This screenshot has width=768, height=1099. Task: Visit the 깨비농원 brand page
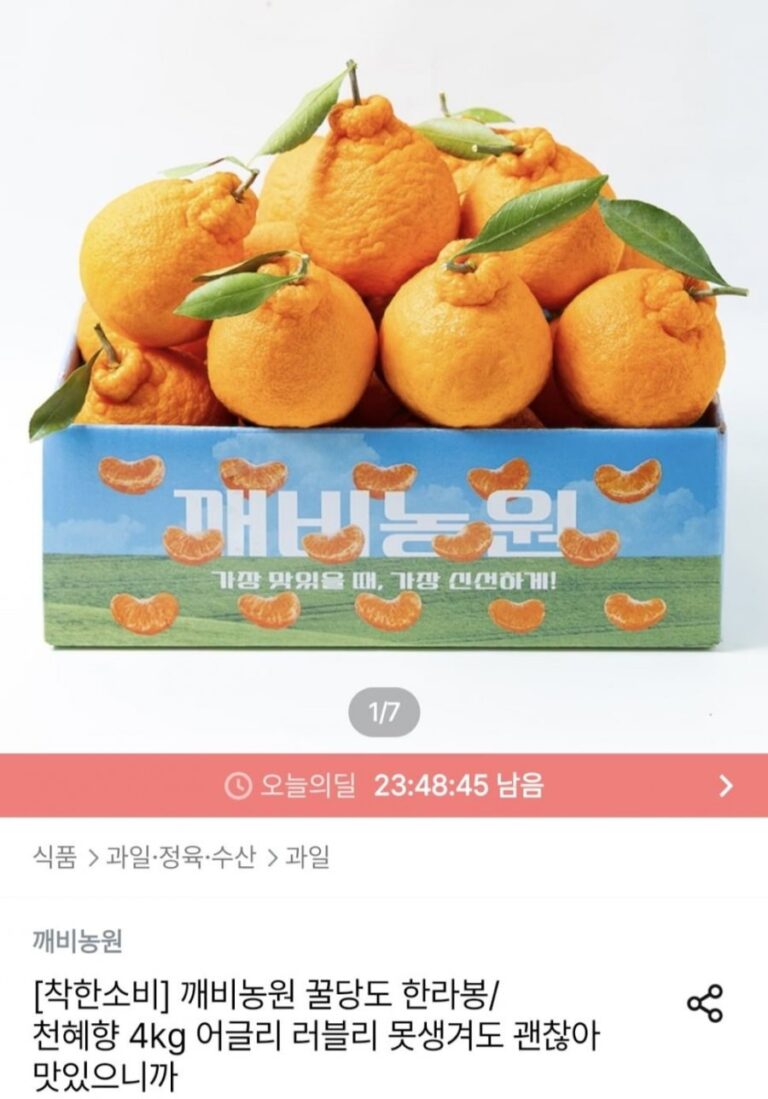77,941
